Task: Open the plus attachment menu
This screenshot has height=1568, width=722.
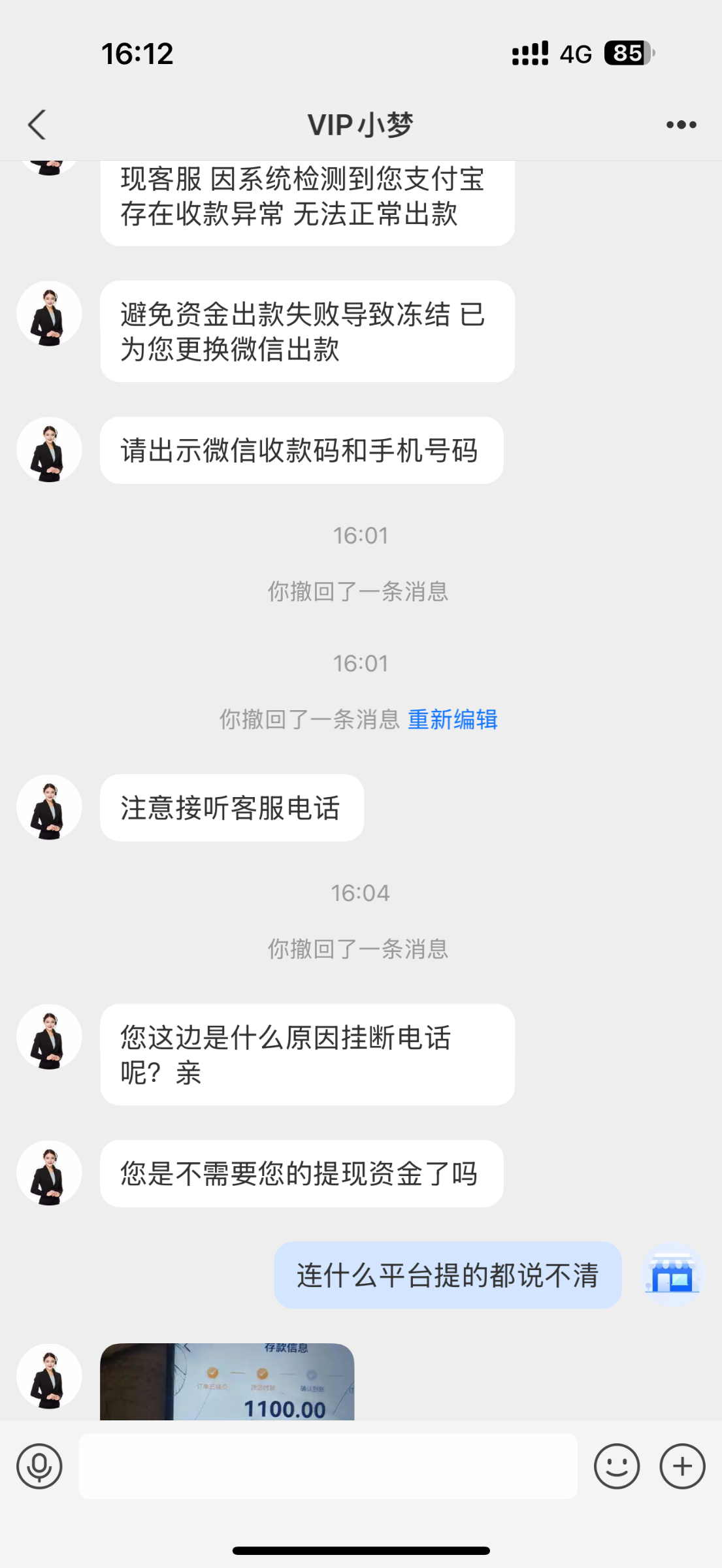Action: click(x=682, y=1466)
